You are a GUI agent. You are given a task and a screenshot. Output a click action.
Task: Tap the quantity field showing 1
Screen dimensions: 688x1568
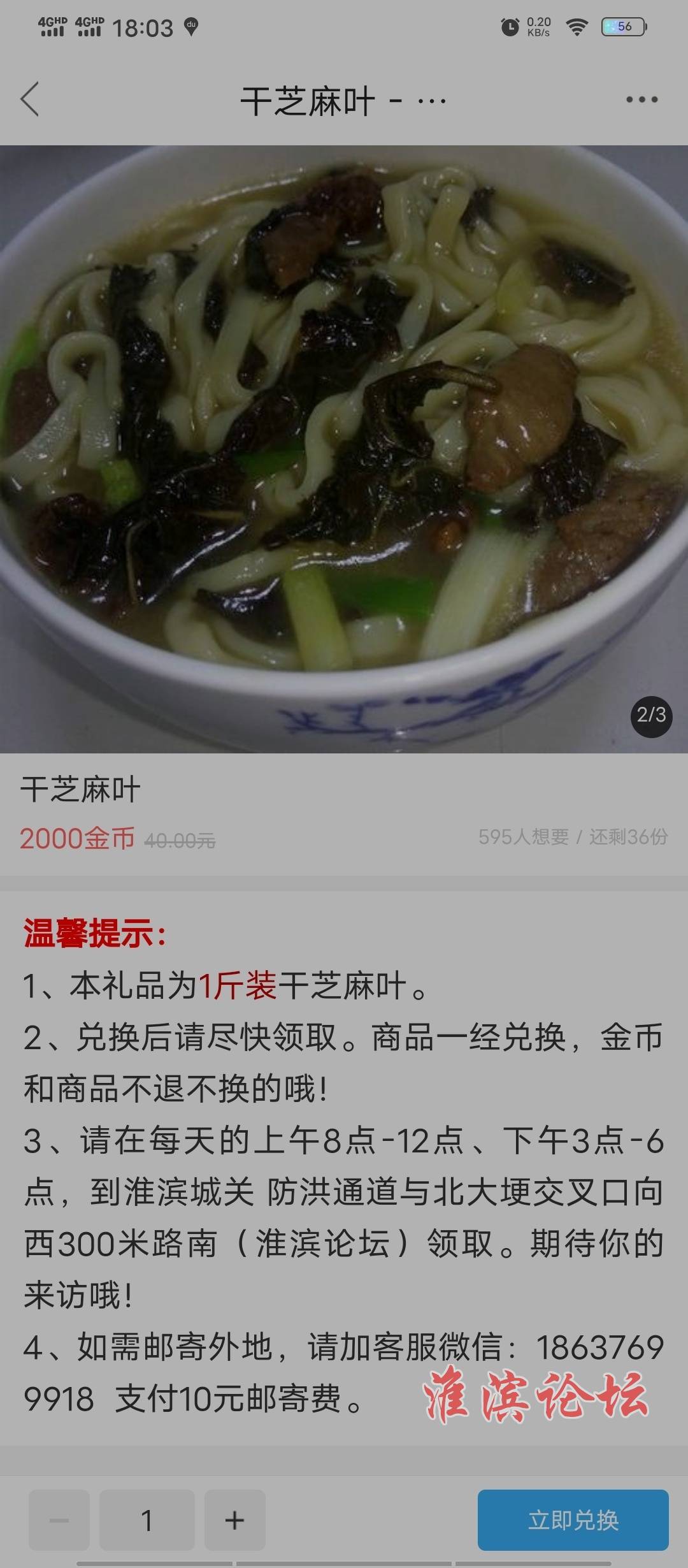point(147,1520)
